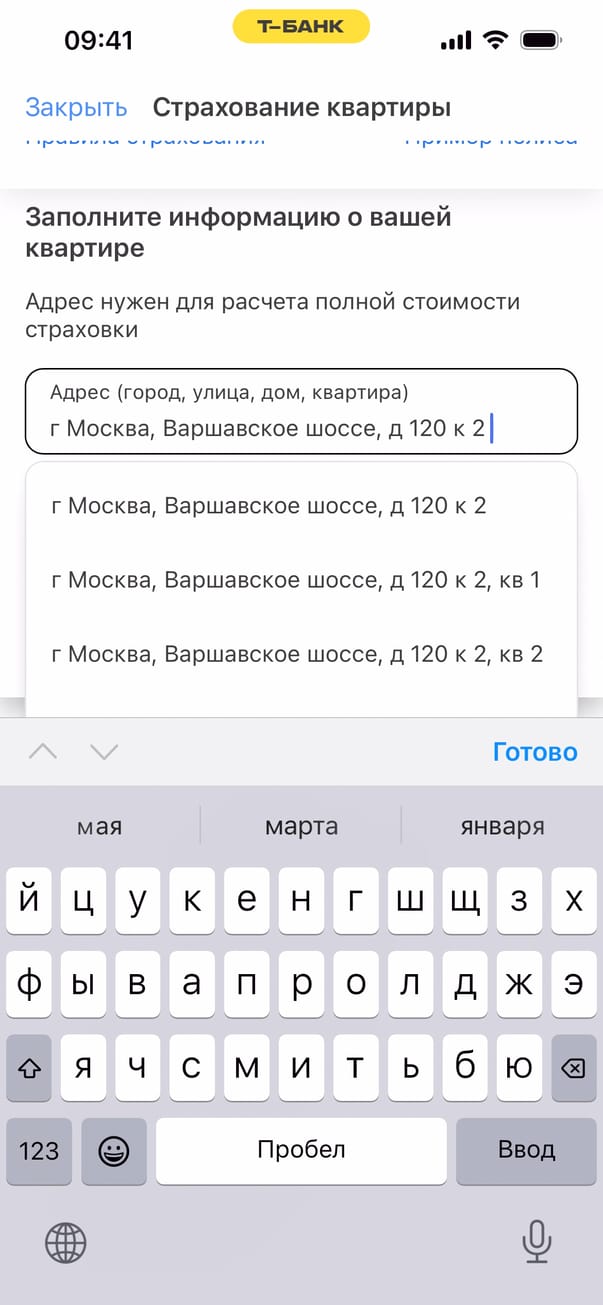Switch keyboard language with the globe
Image resolution: width=603 pixels, height=1305 pixels.
66,1243
